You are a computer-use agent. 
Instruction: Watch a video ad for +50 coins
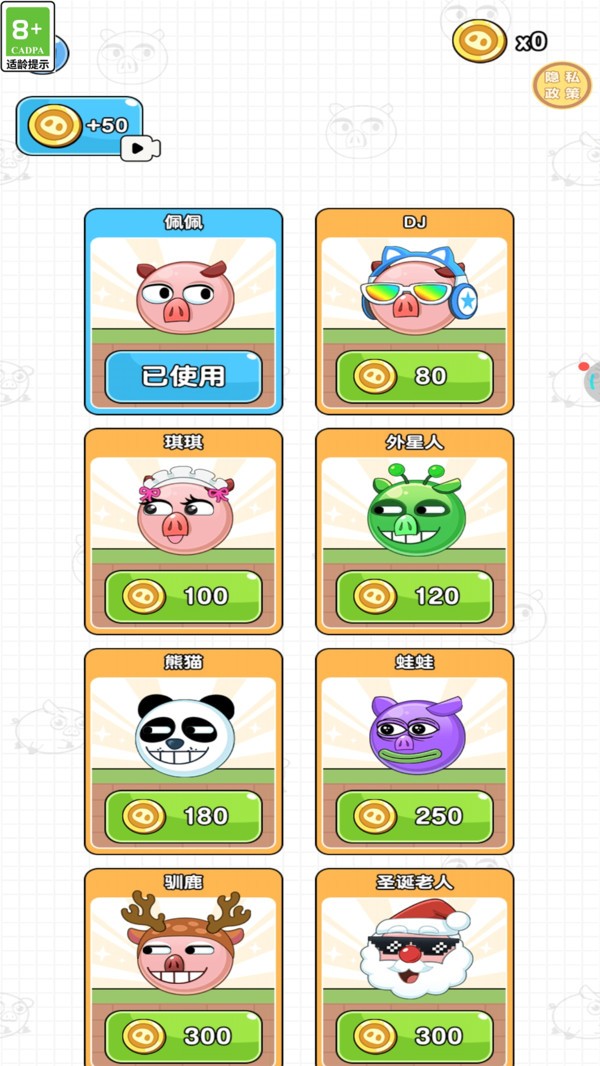[x=82, y=127]
